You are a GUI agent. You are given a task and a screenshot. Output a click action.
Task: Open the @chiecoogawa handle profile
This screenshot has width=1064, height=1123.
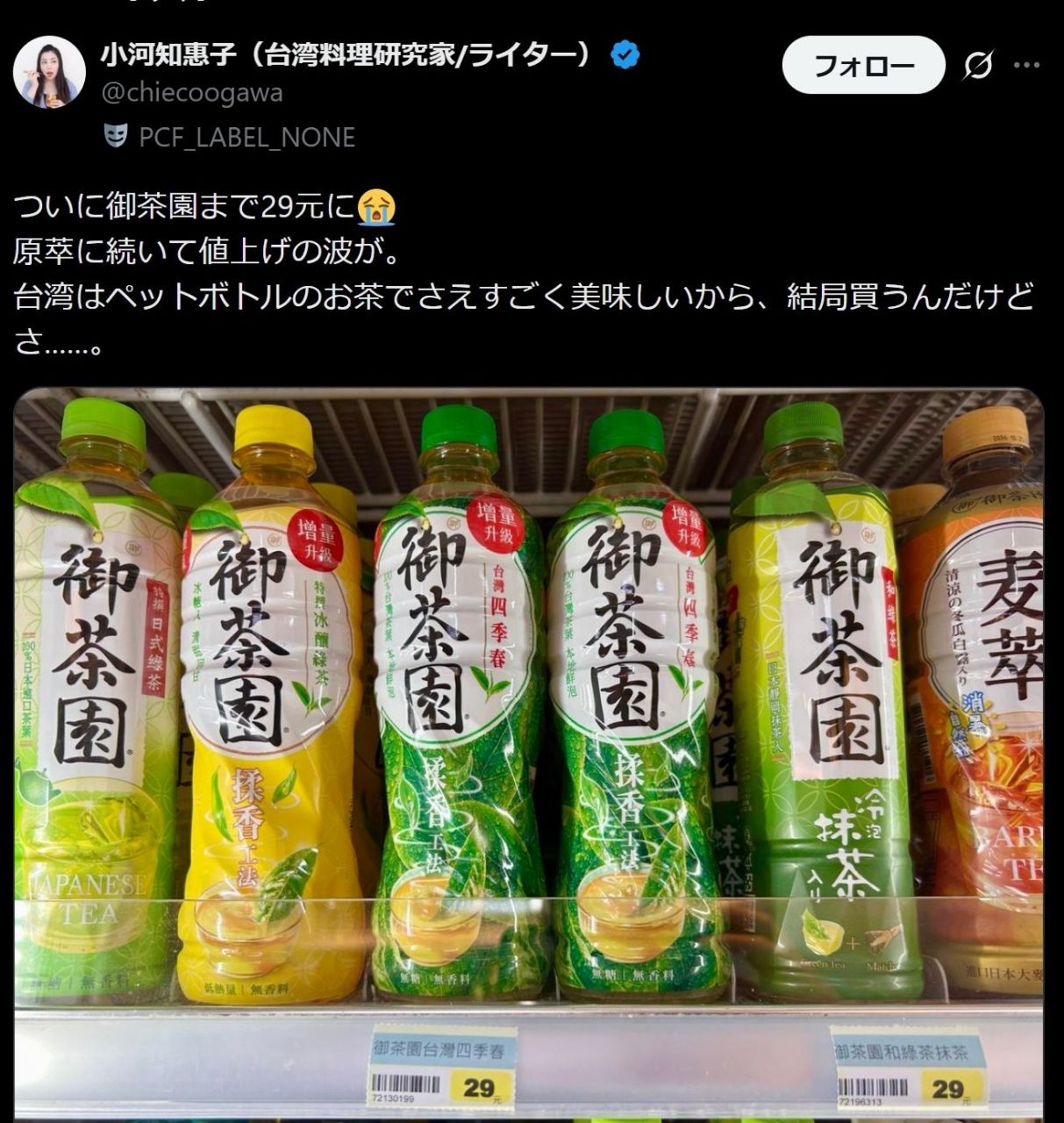[192, 93]
